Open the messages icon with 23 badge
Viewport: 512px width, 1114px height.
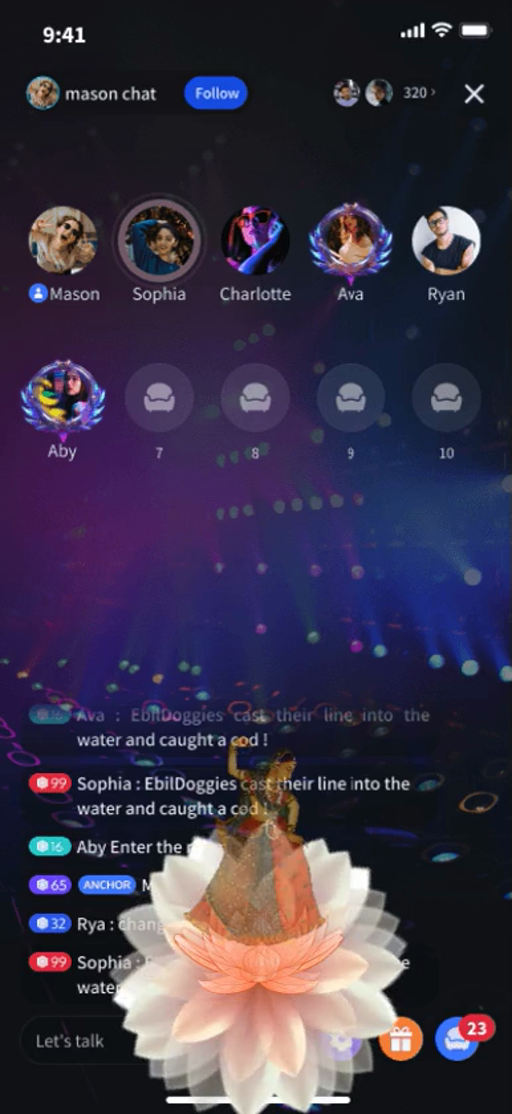[457, 1039]
